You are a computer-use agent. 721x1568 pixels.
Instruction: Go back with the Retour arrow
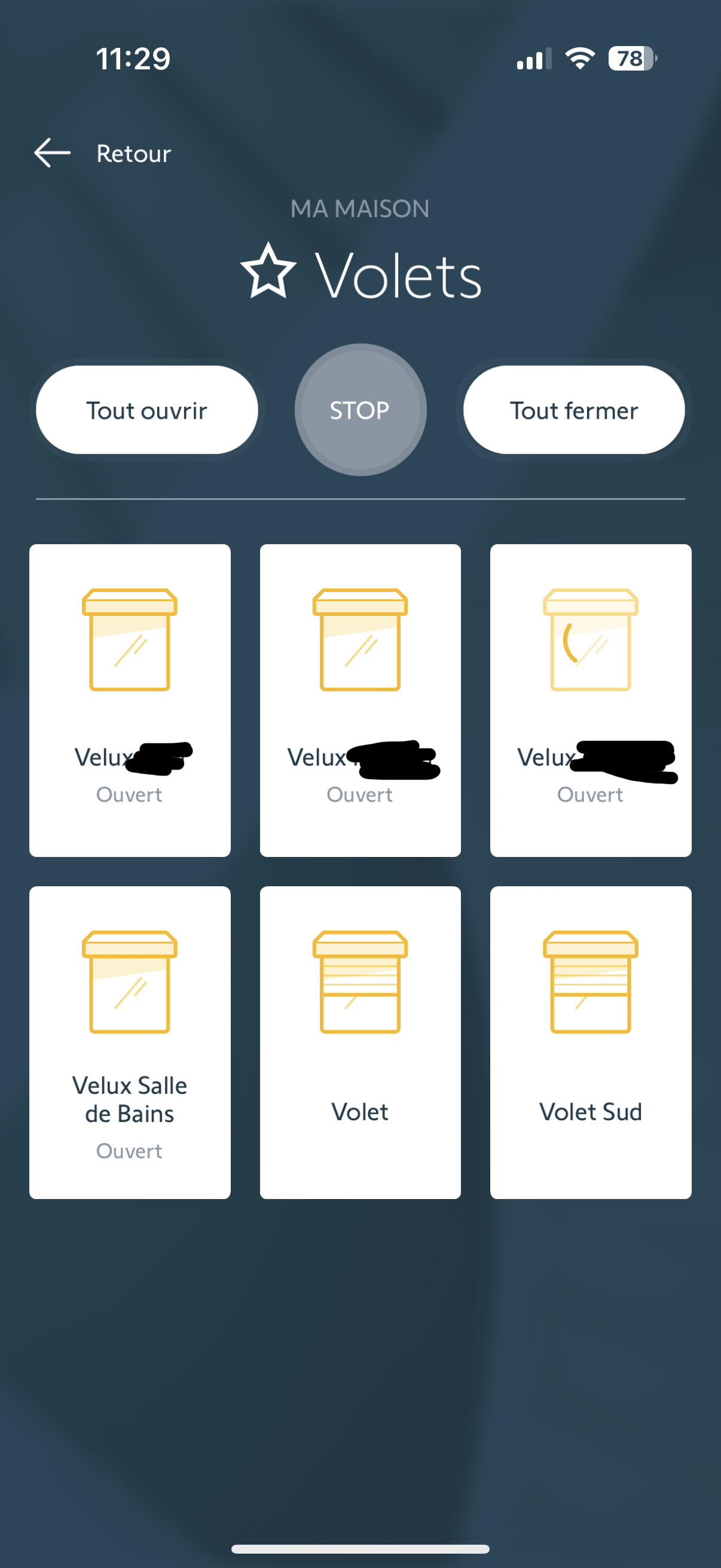click(53, 152)
